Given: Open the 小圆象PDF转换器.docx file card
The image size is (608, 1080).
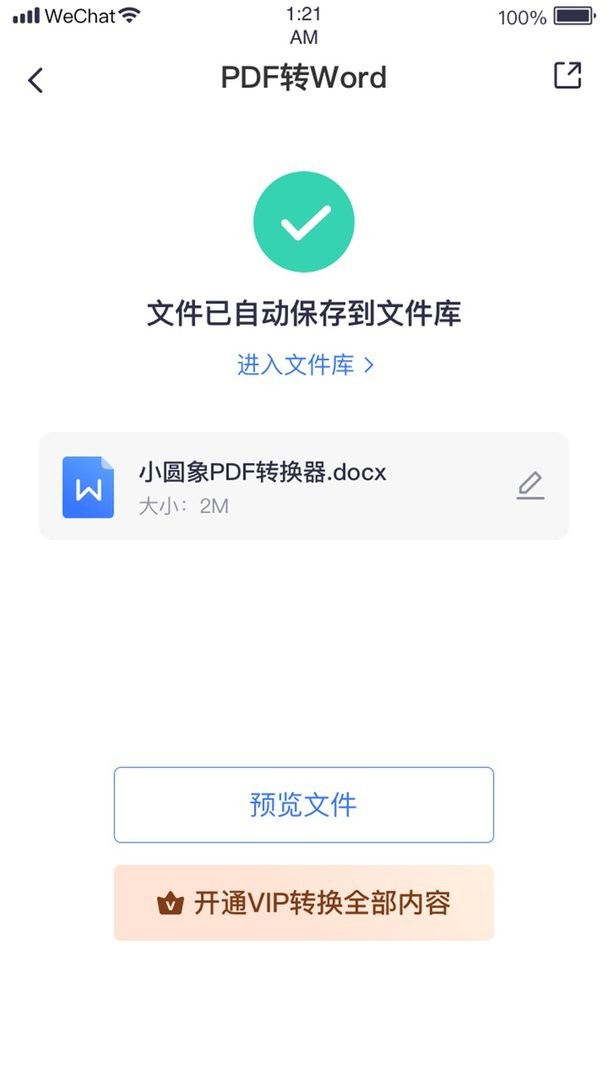Looking at the screenshot, I should tap(290, 487).
